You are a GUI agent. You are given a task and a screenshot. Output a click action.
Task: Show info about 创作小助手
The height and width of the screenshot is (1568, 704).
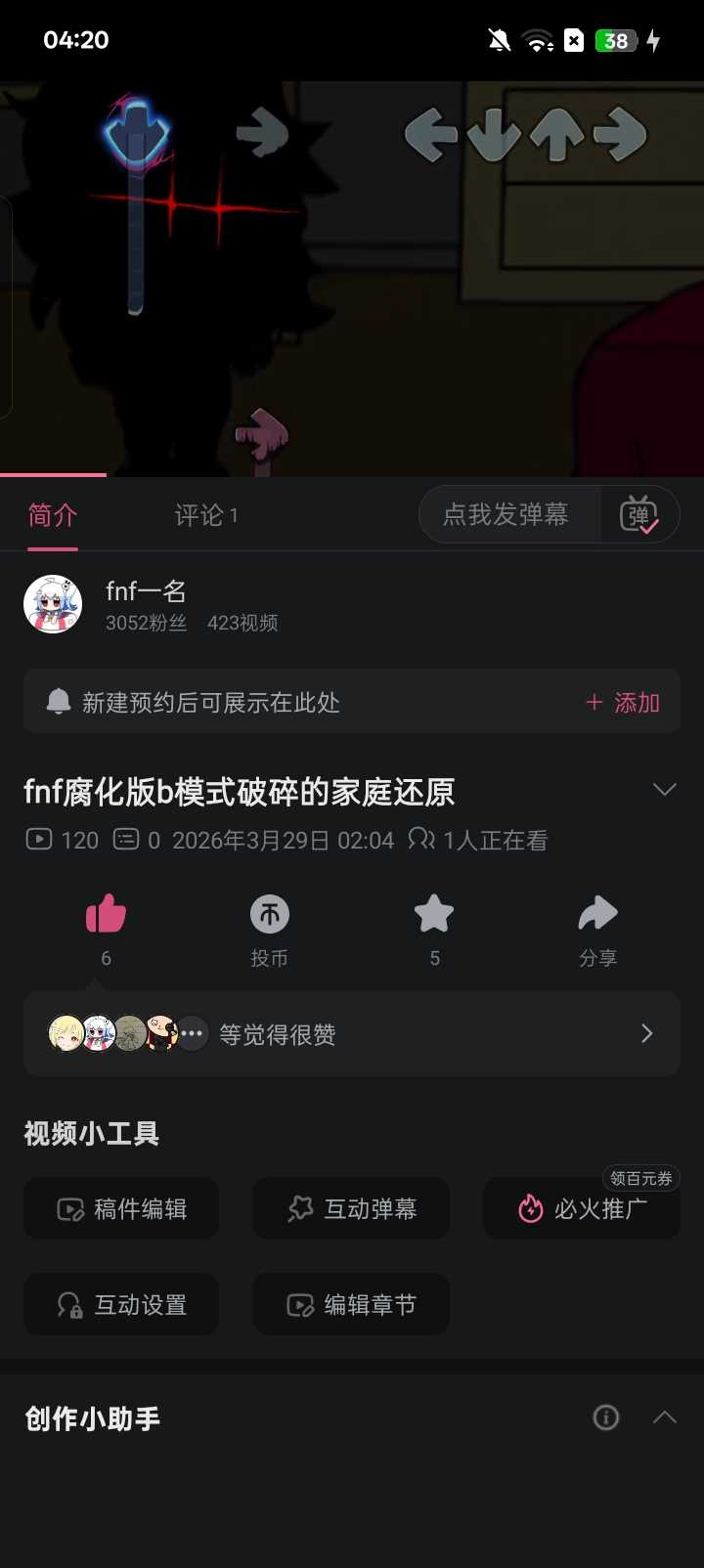click(606, 1417)
